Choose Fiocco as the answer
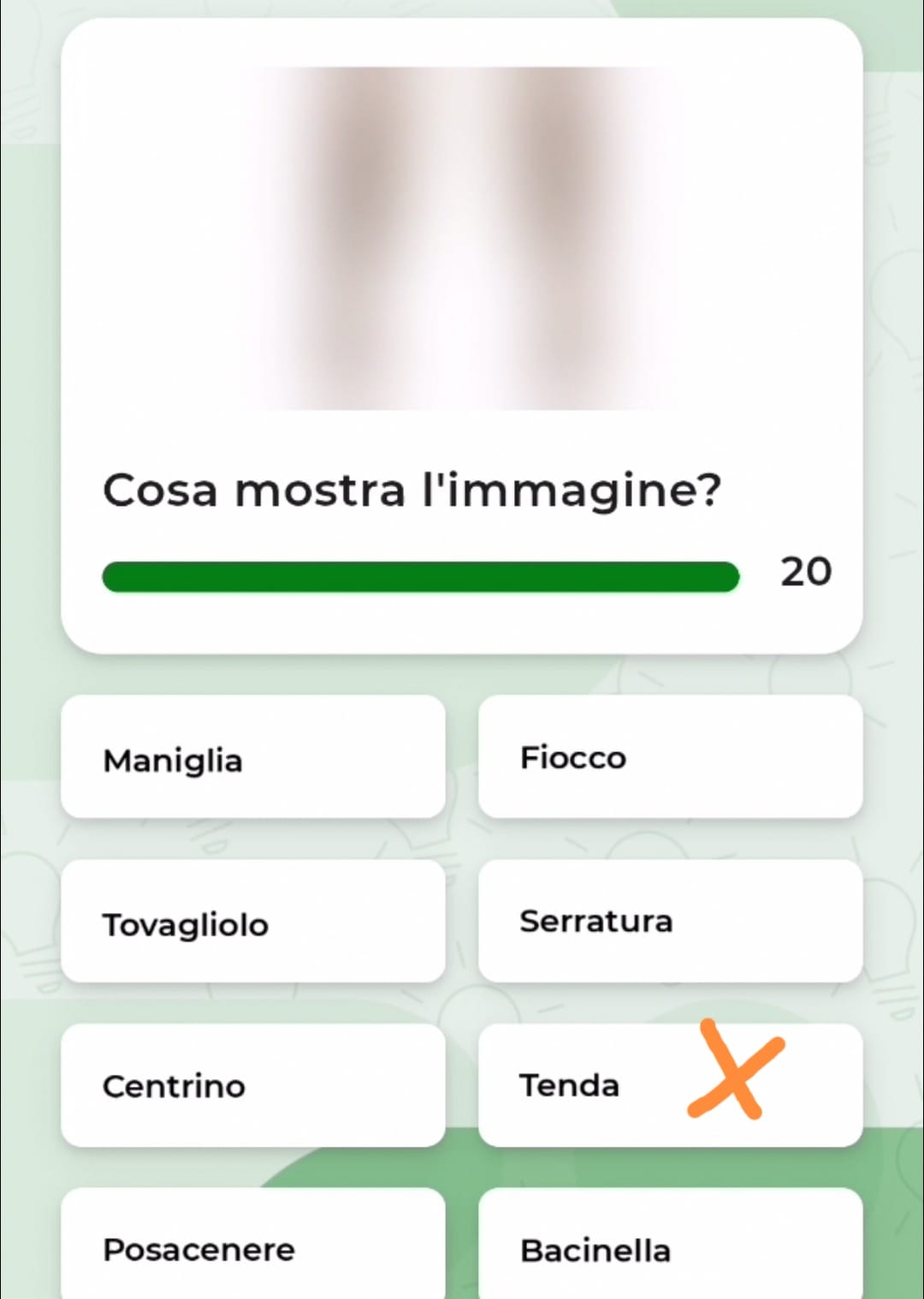Viewport: 924px width, 1299px height. 670,757
